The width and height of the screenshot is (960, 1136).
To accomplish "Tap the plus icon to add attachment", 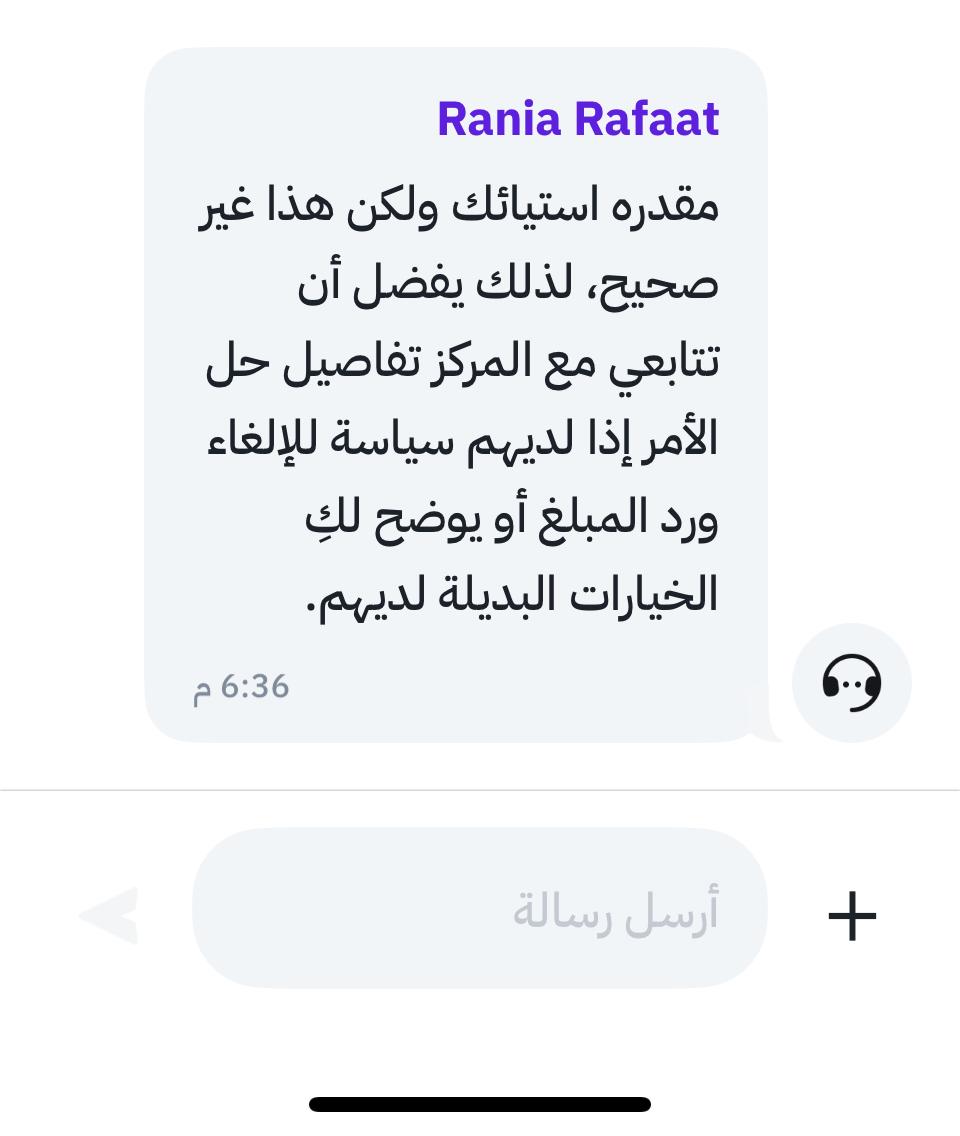I will point(852,916).
